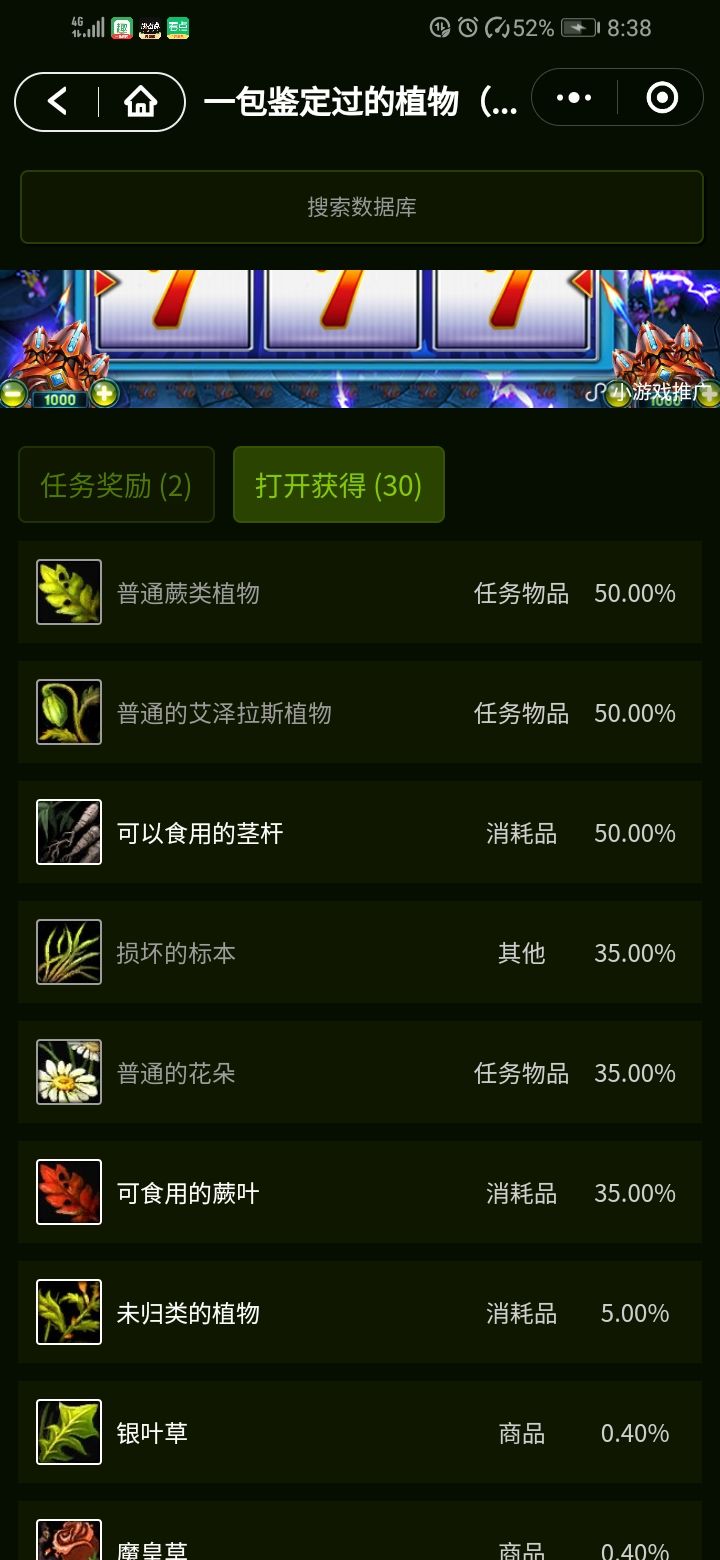Open the slot machine game ad banner
The width and height of the screenshot is (720, 1560).
point(360,338)
